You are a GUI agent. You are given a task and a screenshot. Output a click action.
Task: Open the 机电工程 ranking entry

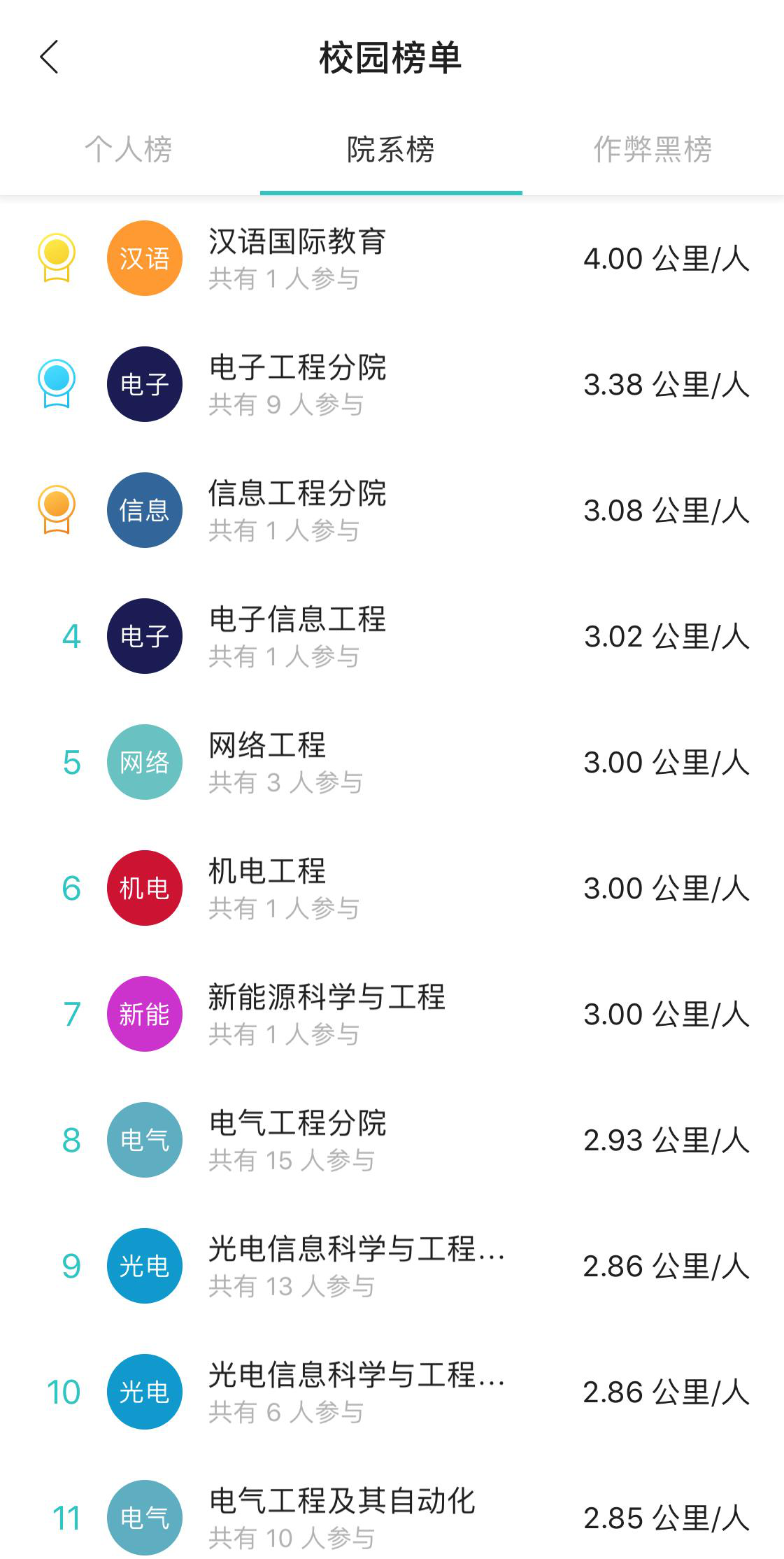(392, 888)
